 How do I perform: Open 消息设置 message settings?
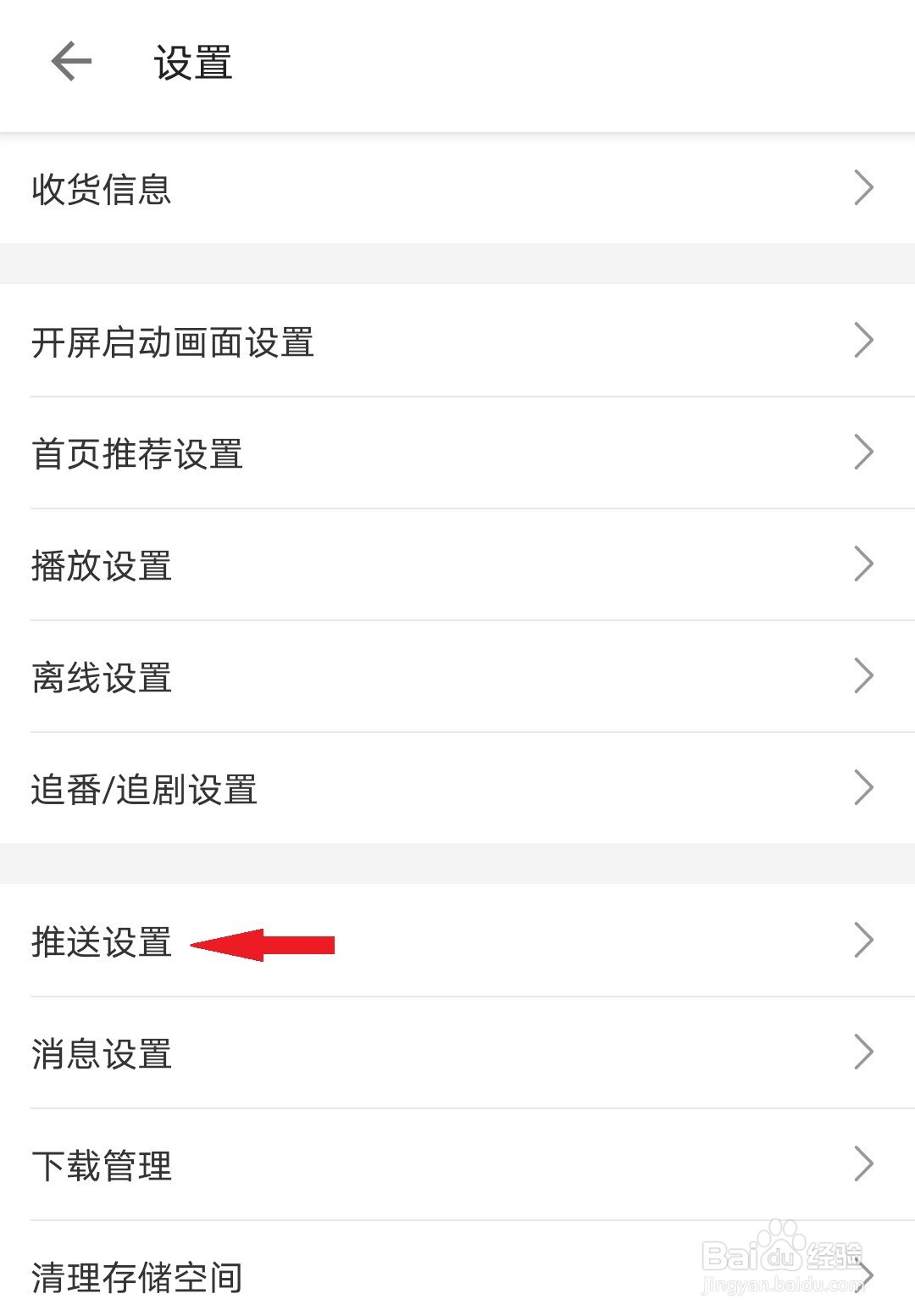[x=339, y=1053]
